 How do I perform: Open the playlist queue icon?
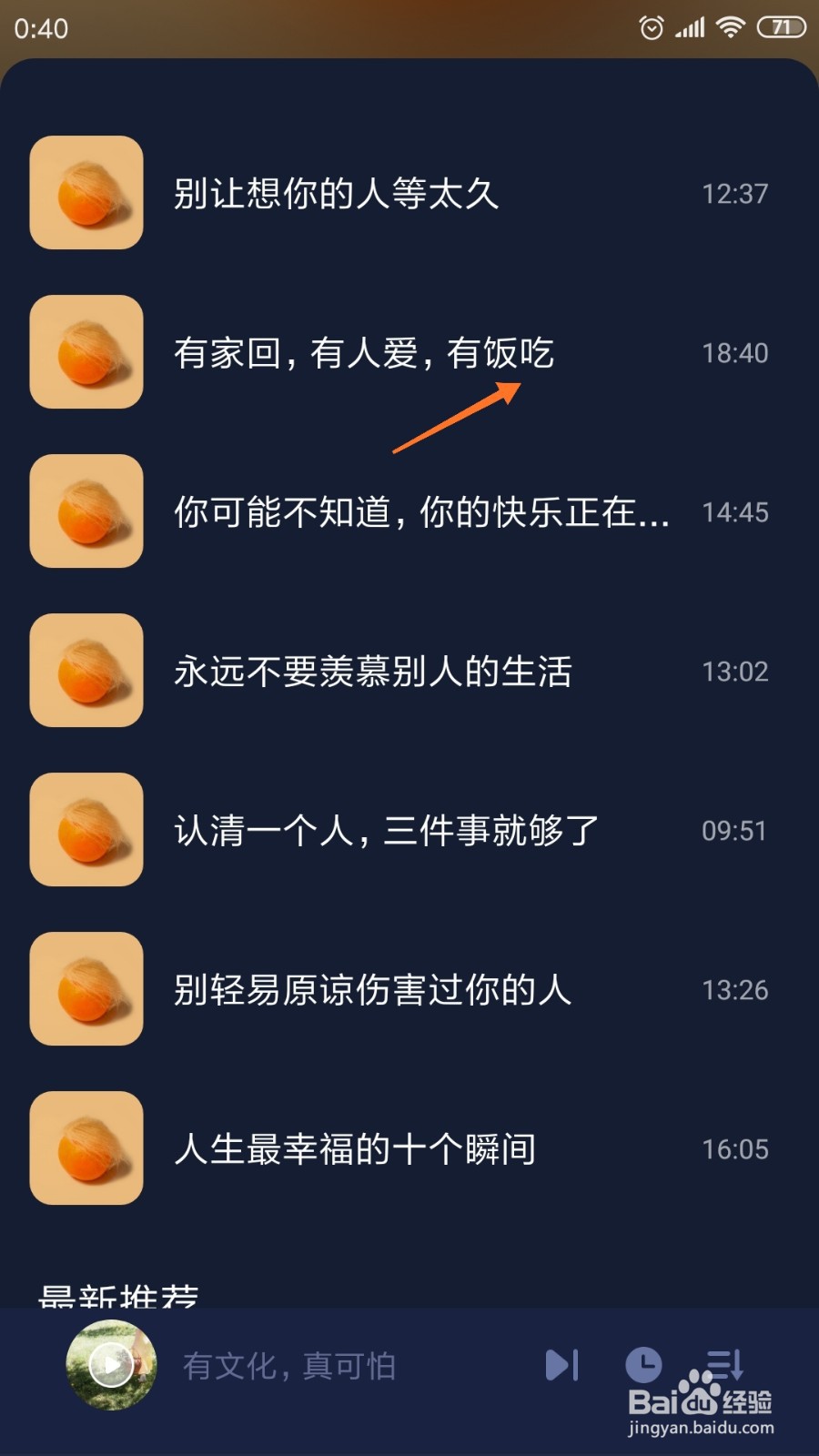click(725, 1365)
